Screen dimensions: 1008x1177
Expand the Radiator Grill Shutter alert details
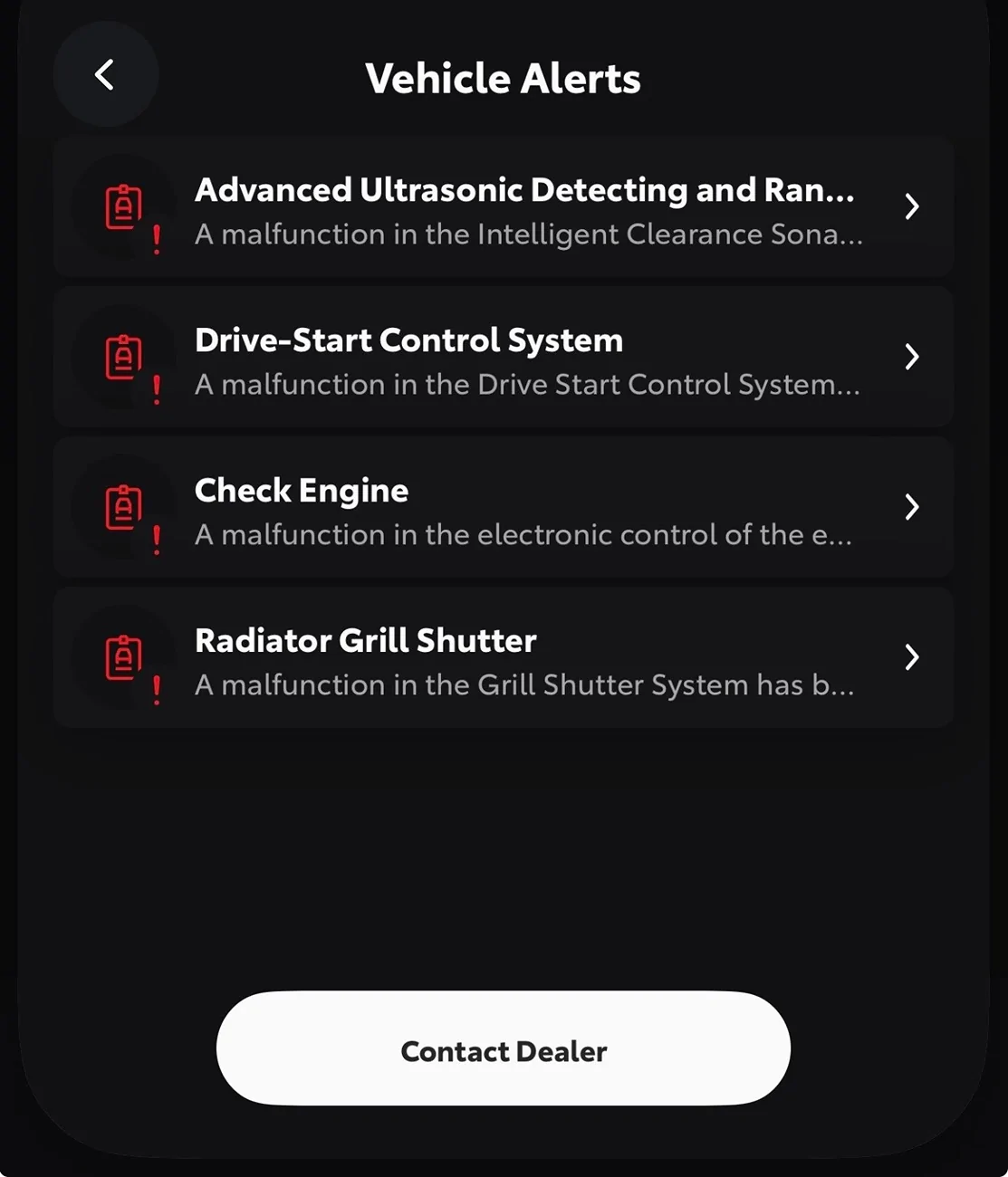pyautogui.click(x=912, y=657)
